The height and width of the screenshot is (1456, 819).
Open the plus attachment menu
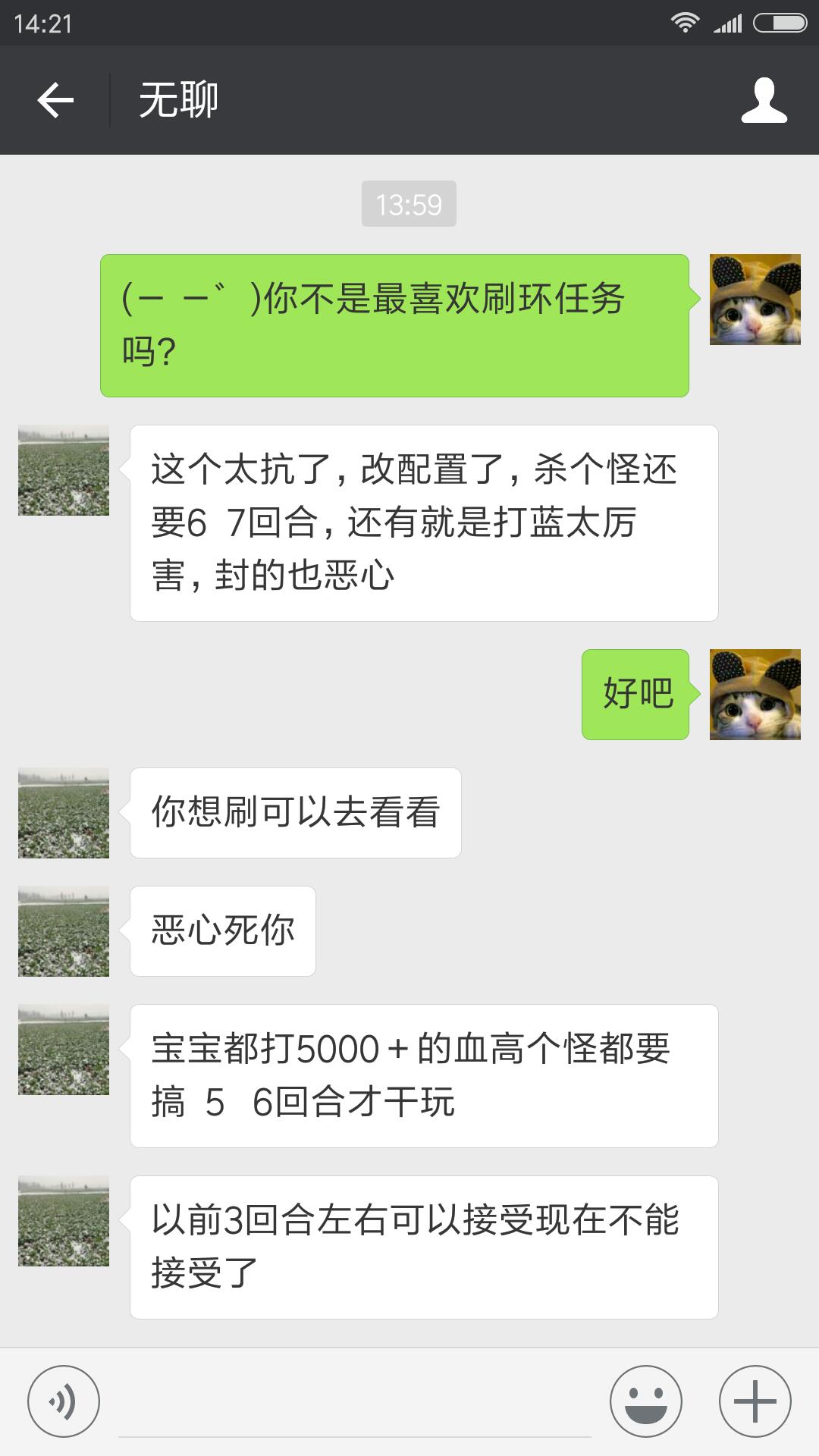(x=755, y=1401)
